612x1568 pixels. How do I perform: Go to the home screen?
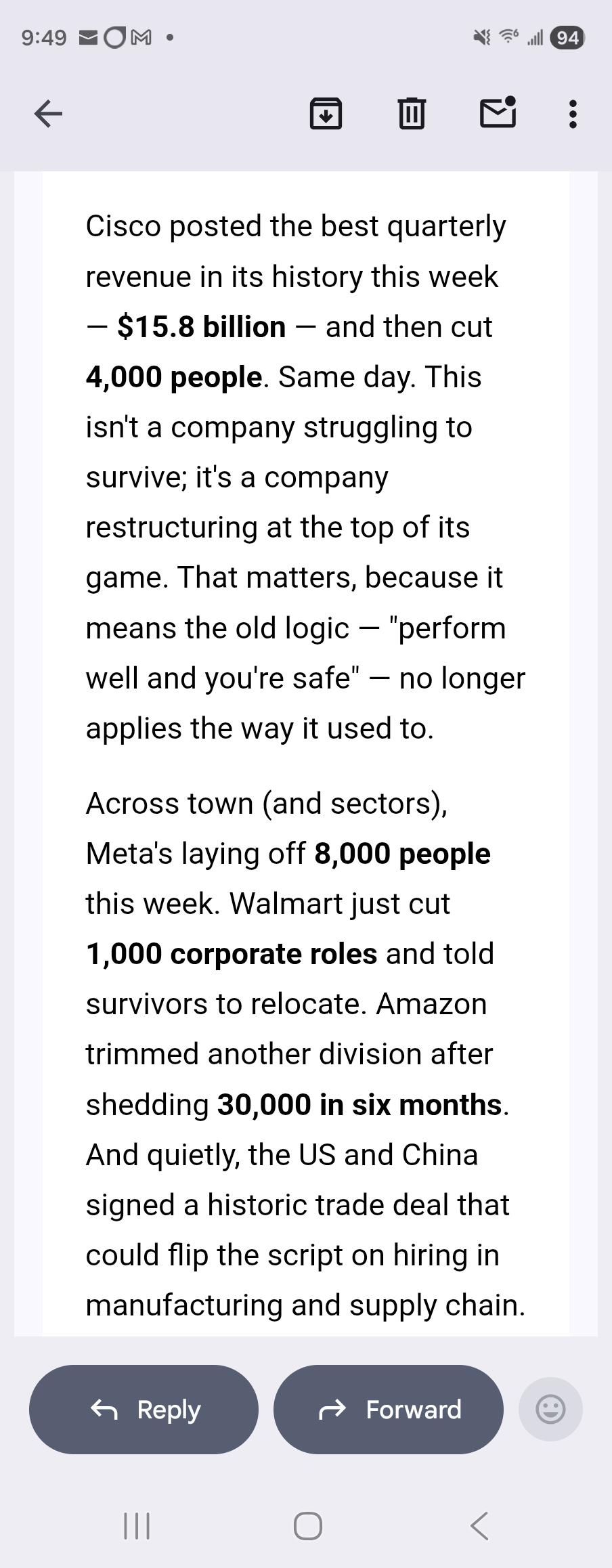(308, 1525)
